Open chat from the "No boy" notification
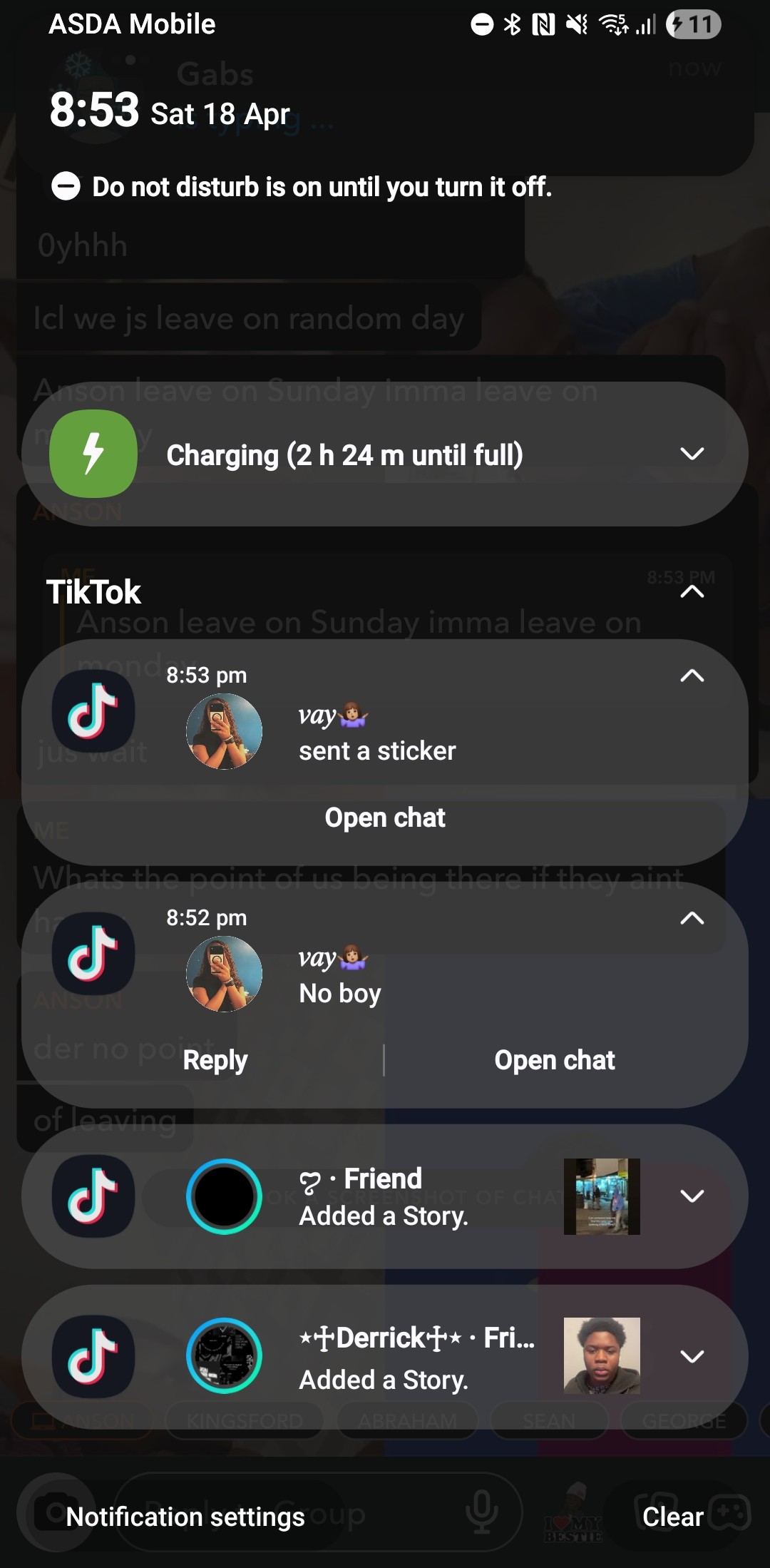This screenshot has height=1568, width=770. (555, 1060)
